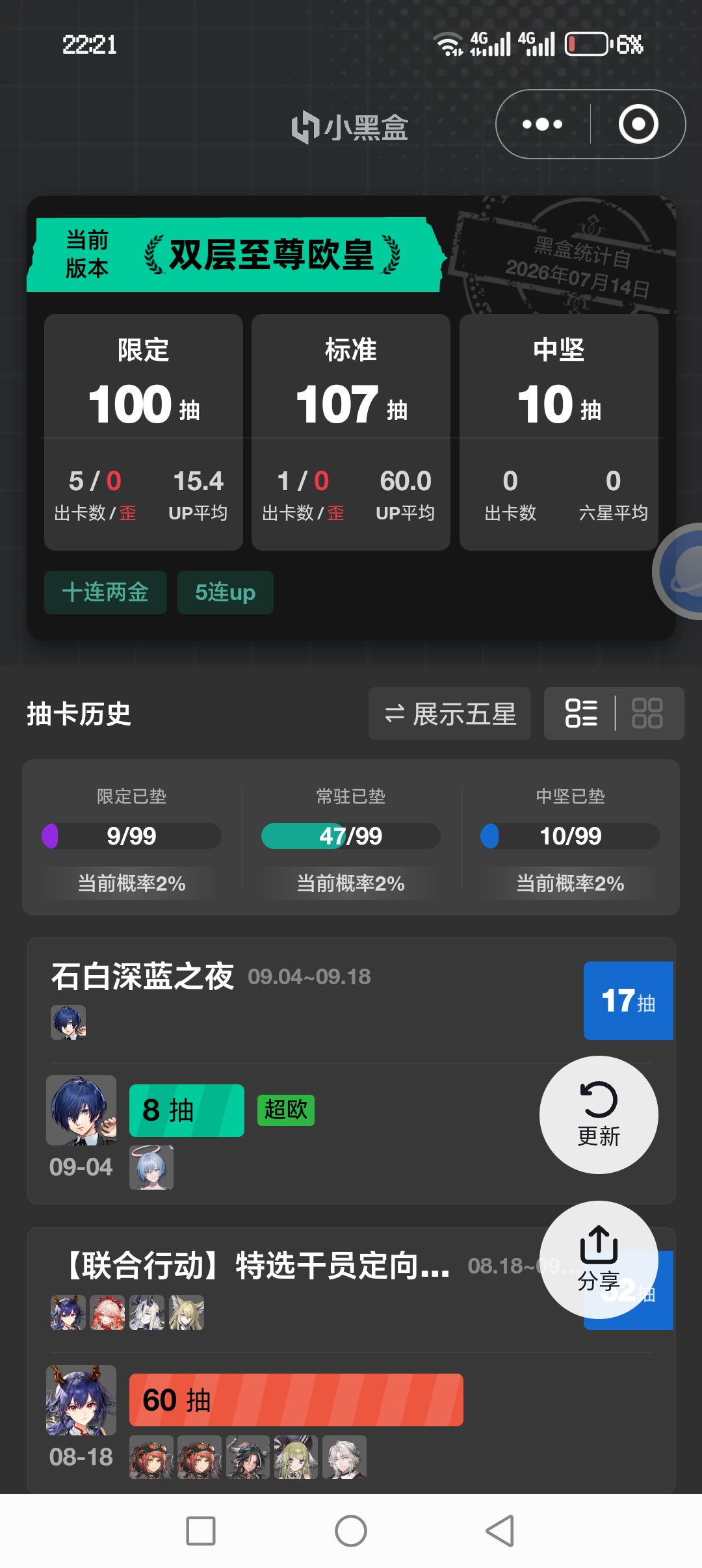Viewport: 702px width, 1568px height.
Task: Go to home screen via system home button
Action: pyautogui.click(x=351, y=1531)
